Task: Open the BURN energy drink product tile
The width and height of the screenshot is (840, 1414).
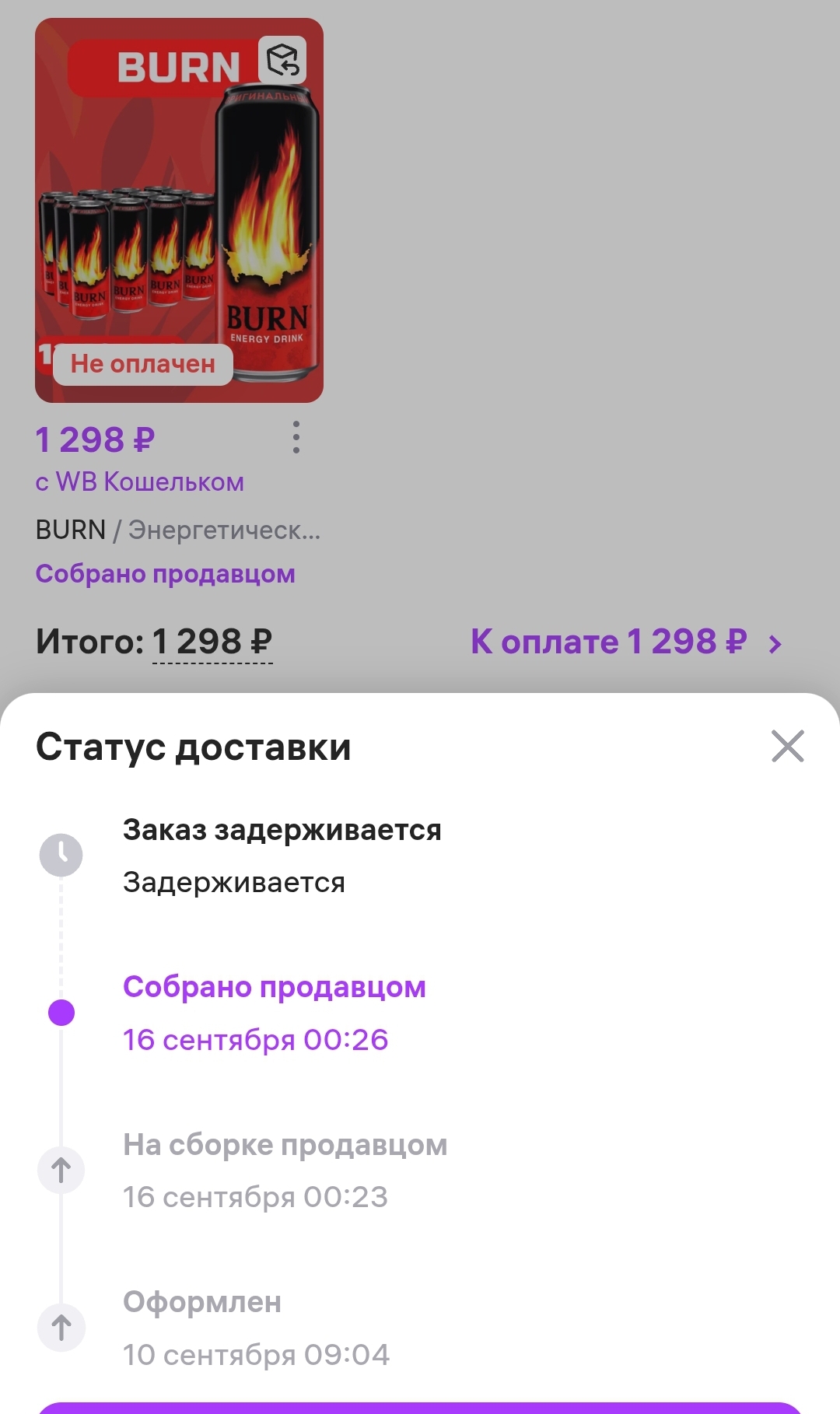Action: click(x=179, y=210)
